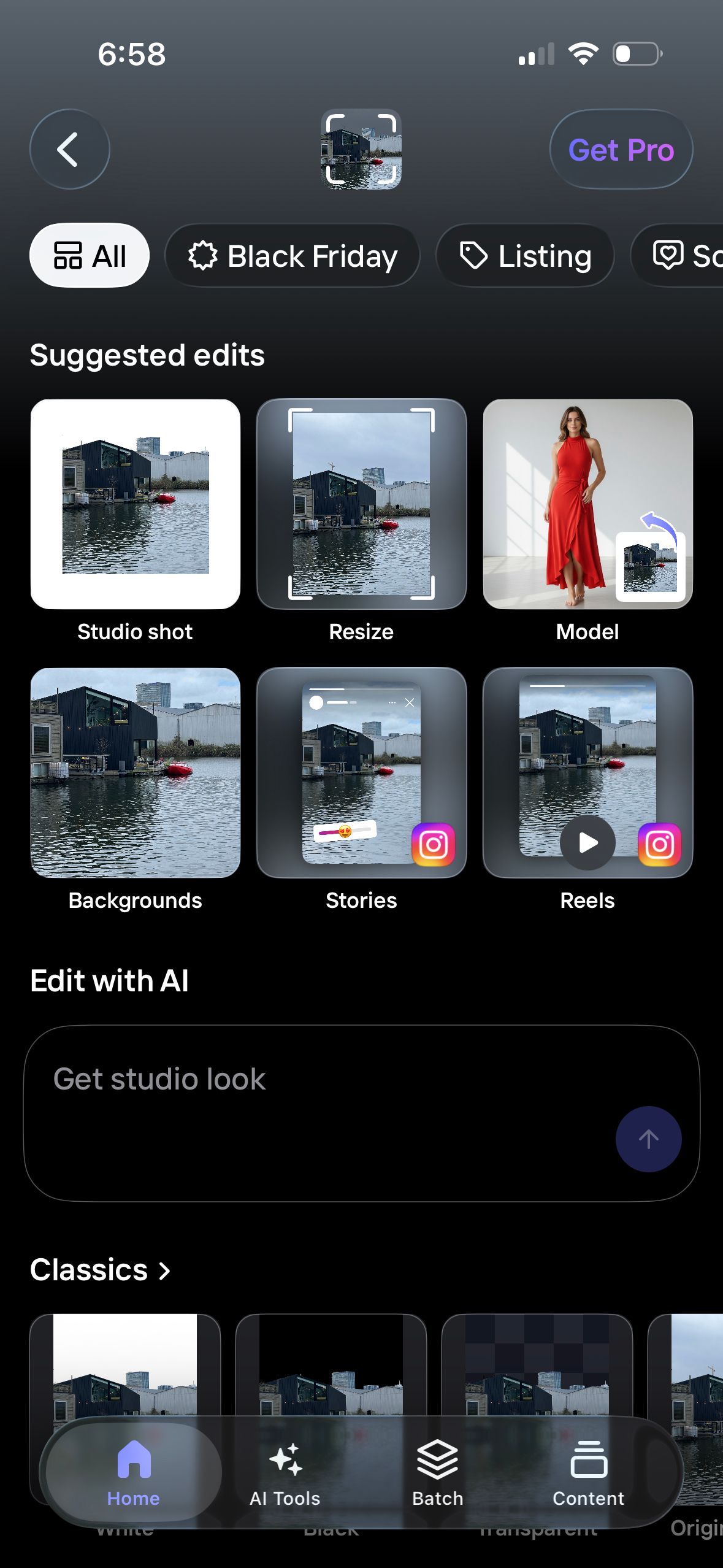Tap the Get Pro button
Viewport: 723px width, 1568px height.
point(621,149)
